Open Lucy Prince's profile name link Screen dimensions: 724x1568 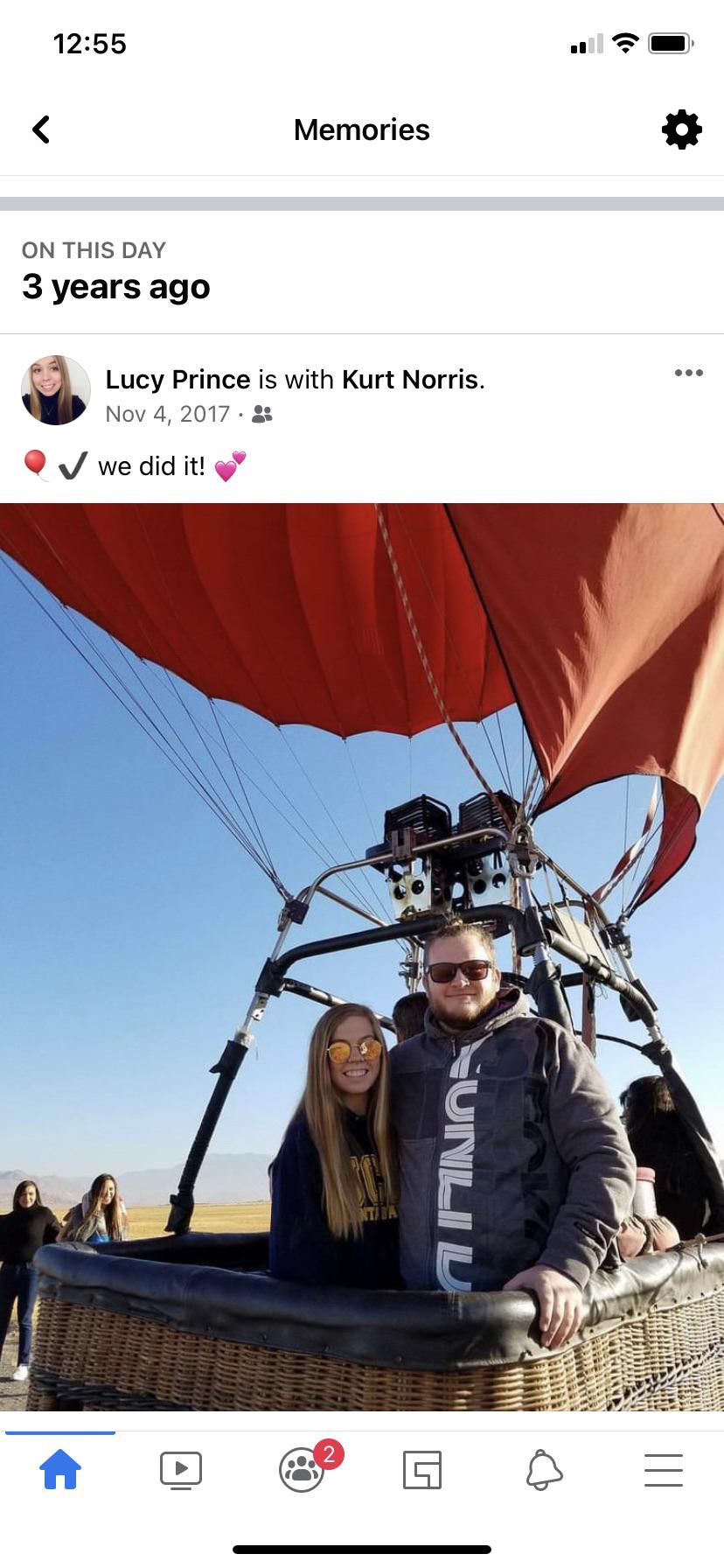click(x=178, y=380)
